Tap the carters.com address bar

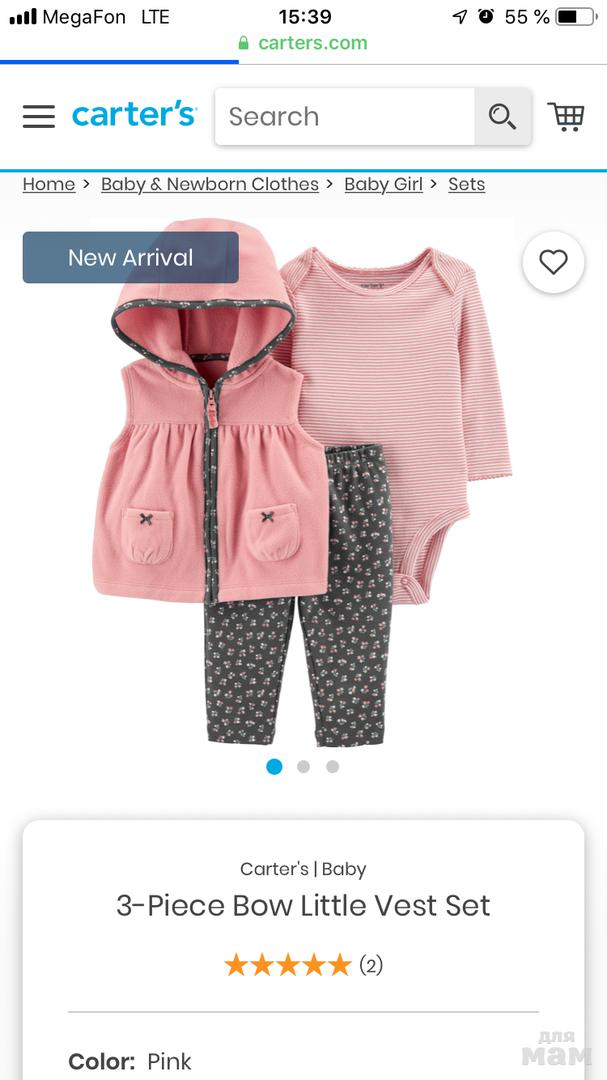click(x=303, y=43)
